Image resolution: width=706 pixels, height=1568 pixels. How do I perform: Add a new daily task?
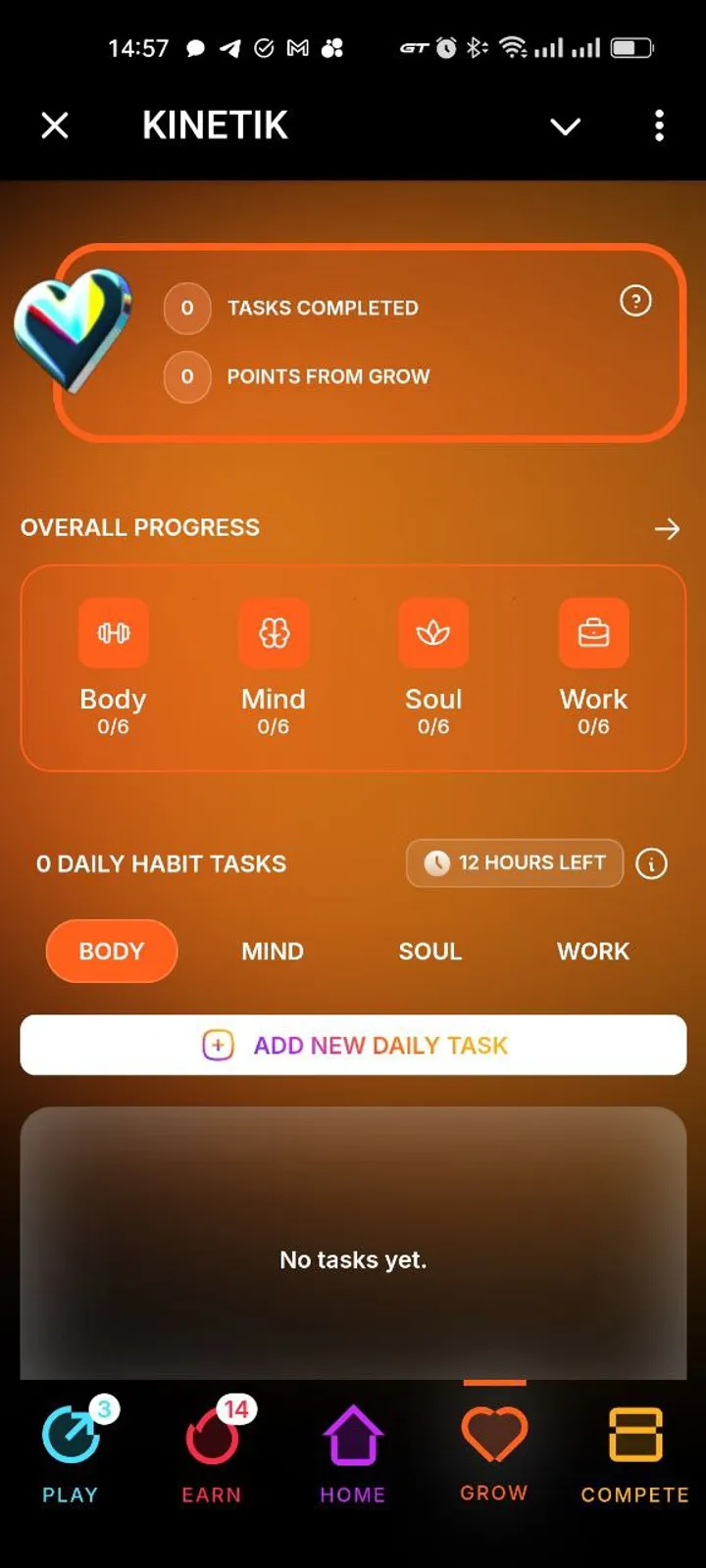pyautogui.click(x=353, y=1045)
